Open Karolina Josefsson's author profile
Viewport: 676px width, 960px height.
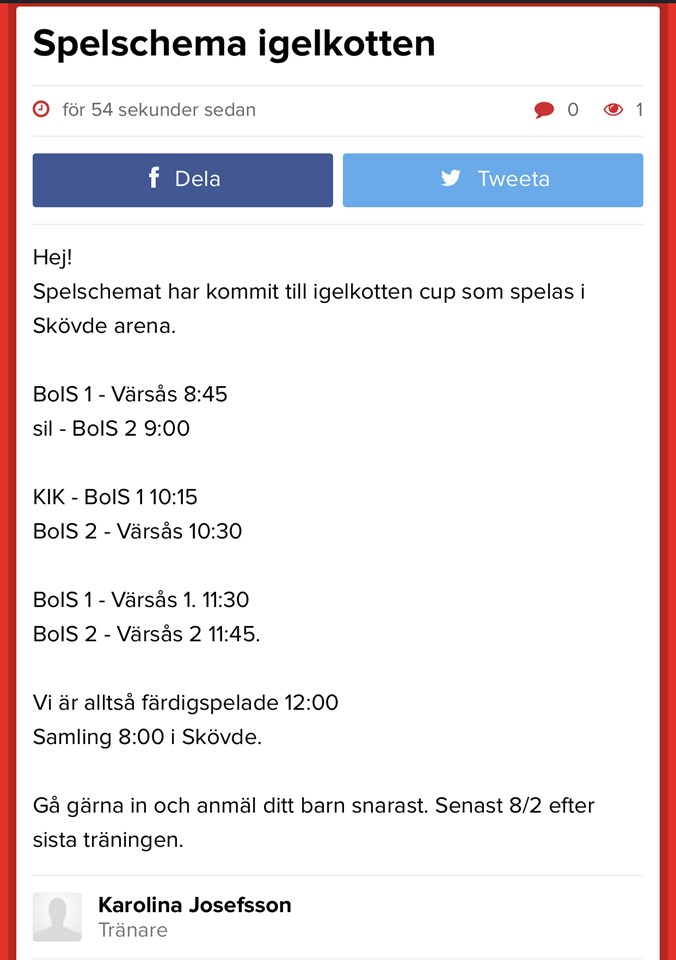tap(195, 906)
